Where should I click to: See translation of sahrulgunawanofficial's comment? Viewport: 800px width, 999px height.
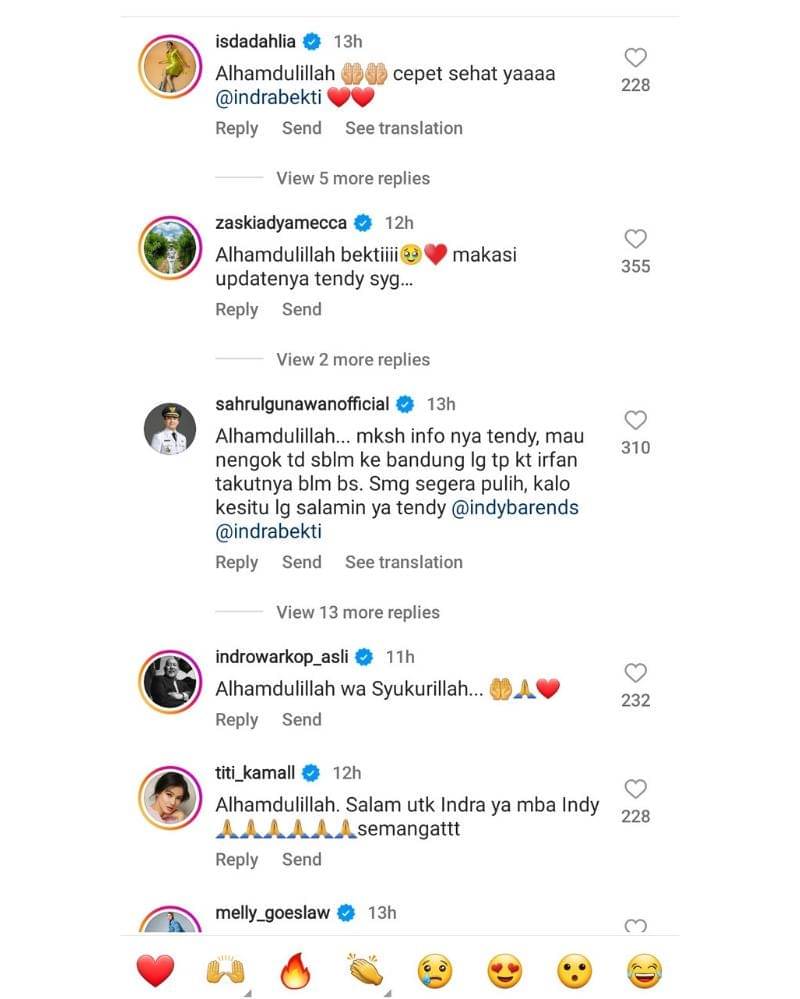(x=403, y=562)
